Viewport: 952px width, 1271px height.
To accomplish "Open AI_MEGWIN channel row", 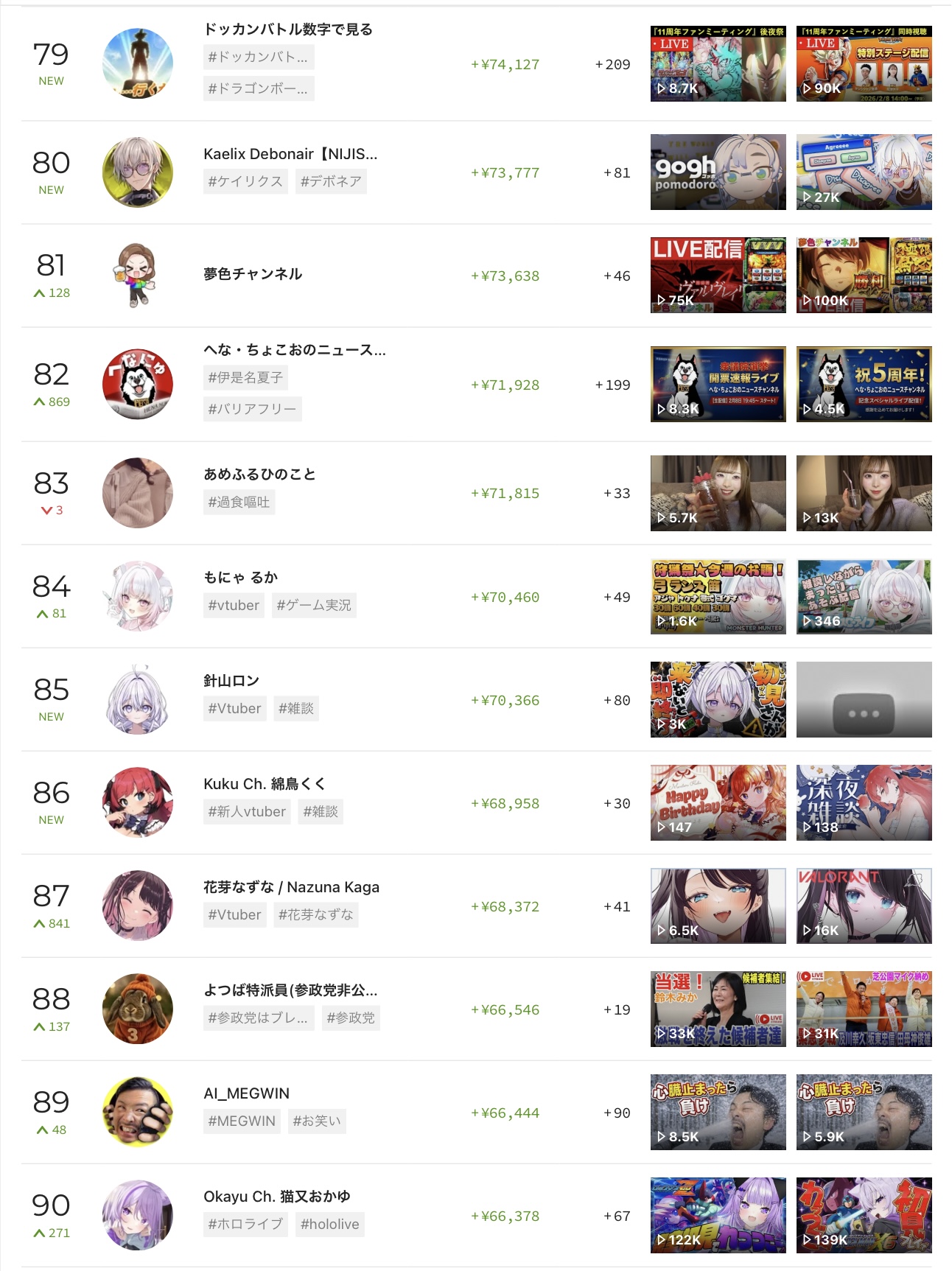I will (x=246, y=1093).
